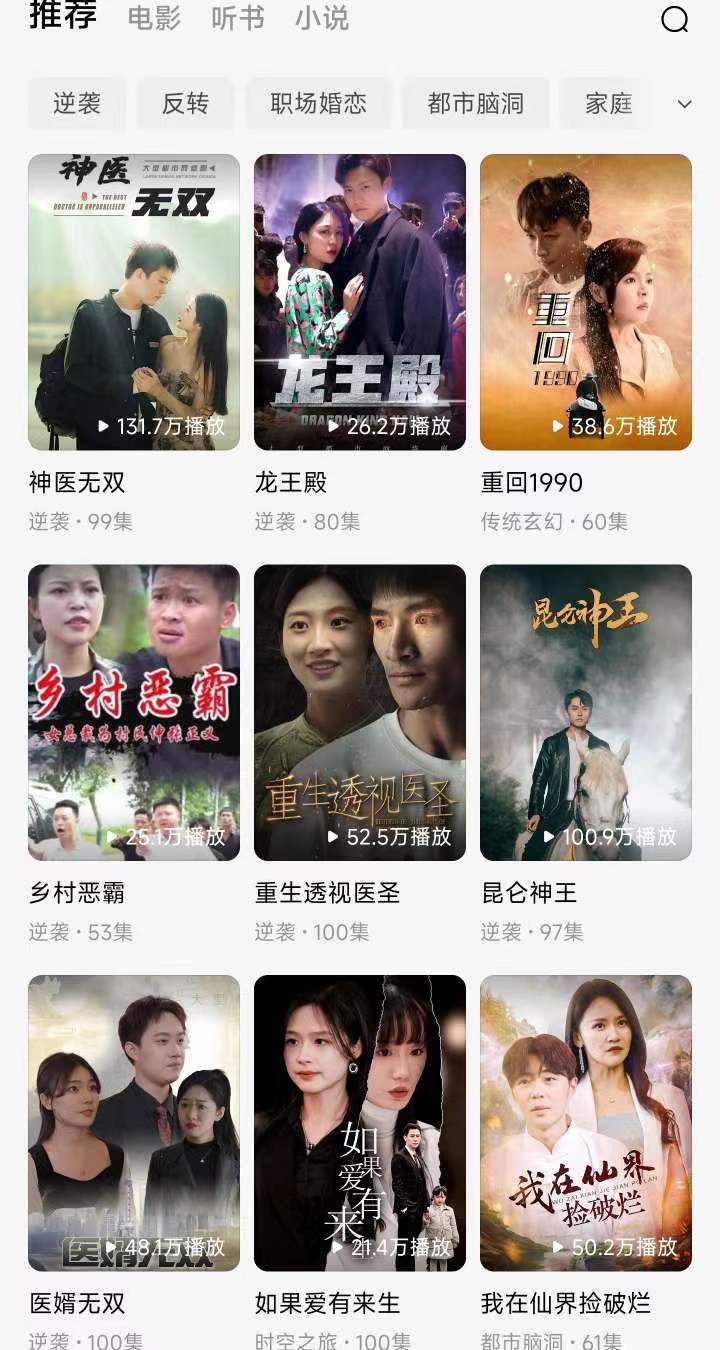
Task: Expand the category list chevron
Action: click(685, 104)
